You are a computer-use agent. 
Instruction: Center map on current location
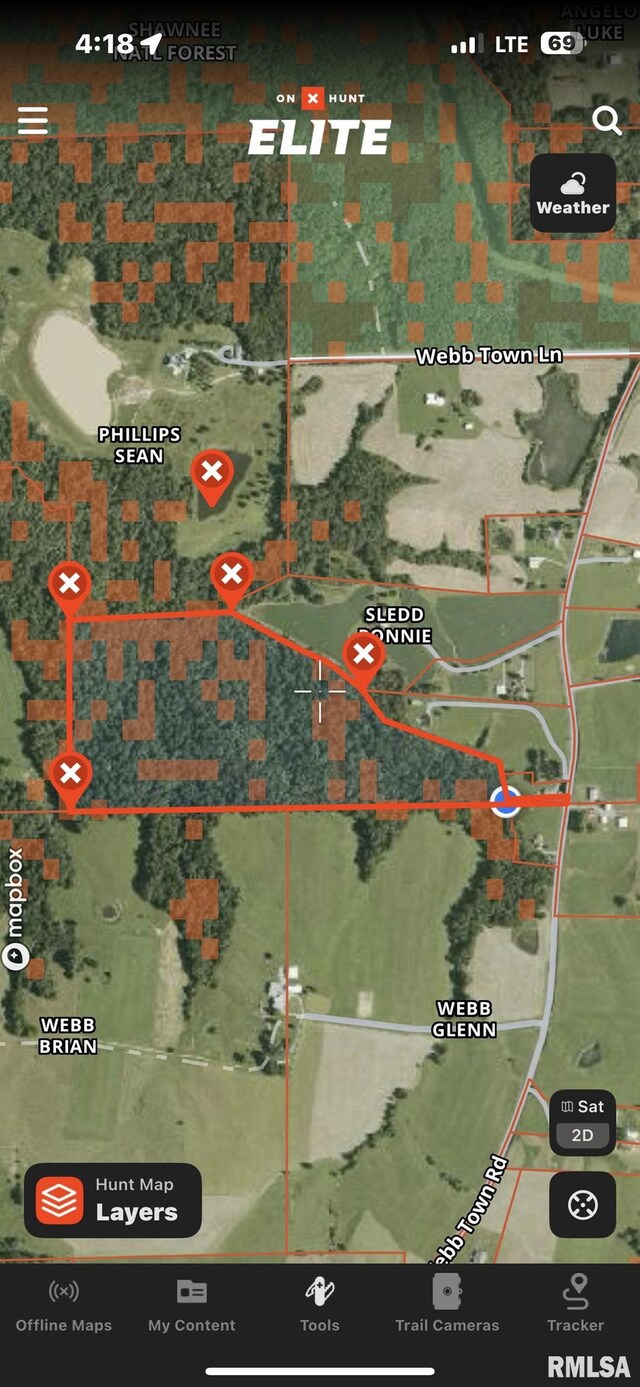pos(582,1204)
